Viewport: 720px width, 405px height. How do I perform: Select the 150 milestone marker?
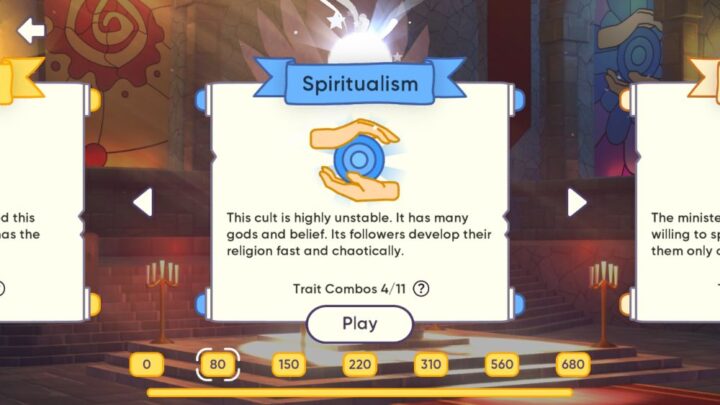[x=288, y=365]
